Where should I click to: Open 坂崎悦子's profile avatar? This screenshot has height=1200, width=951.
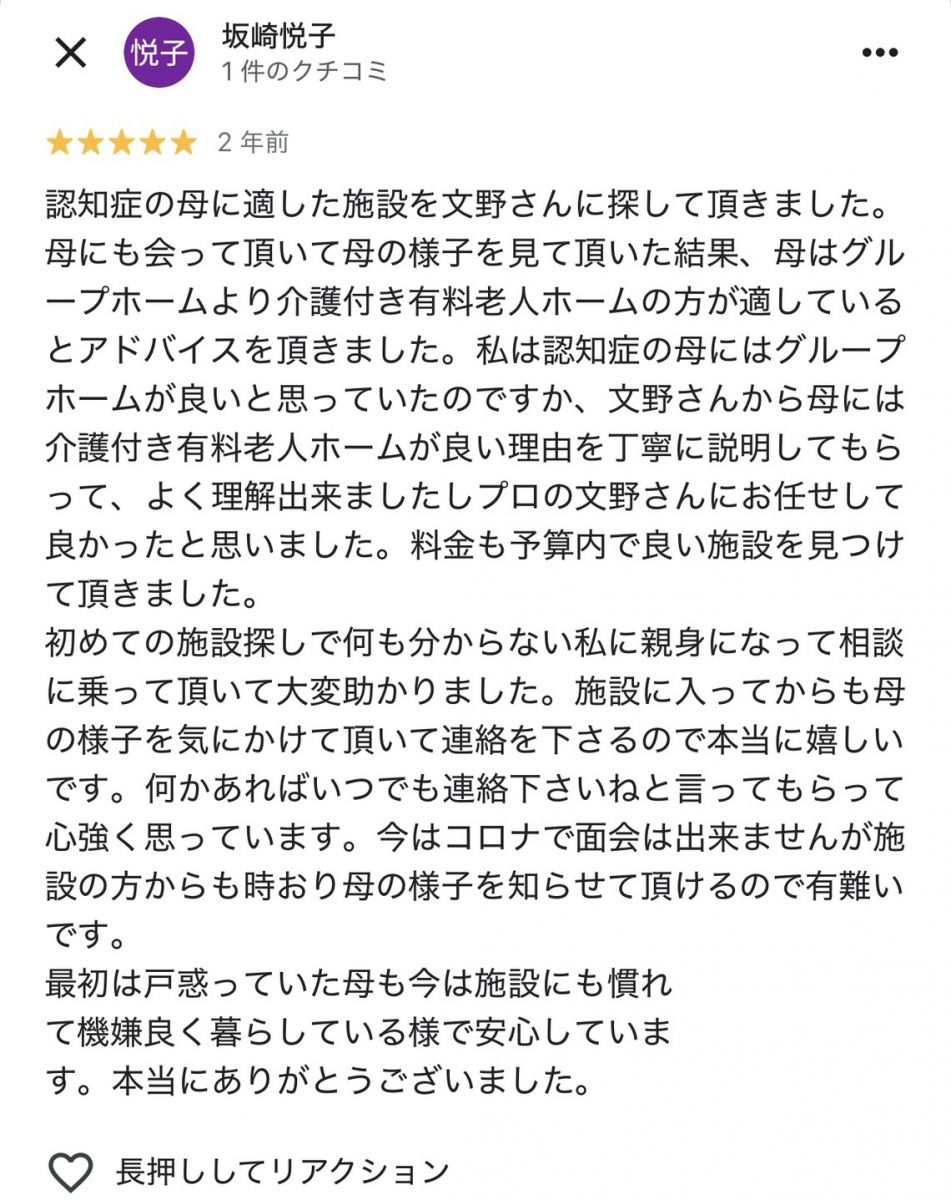159,52
